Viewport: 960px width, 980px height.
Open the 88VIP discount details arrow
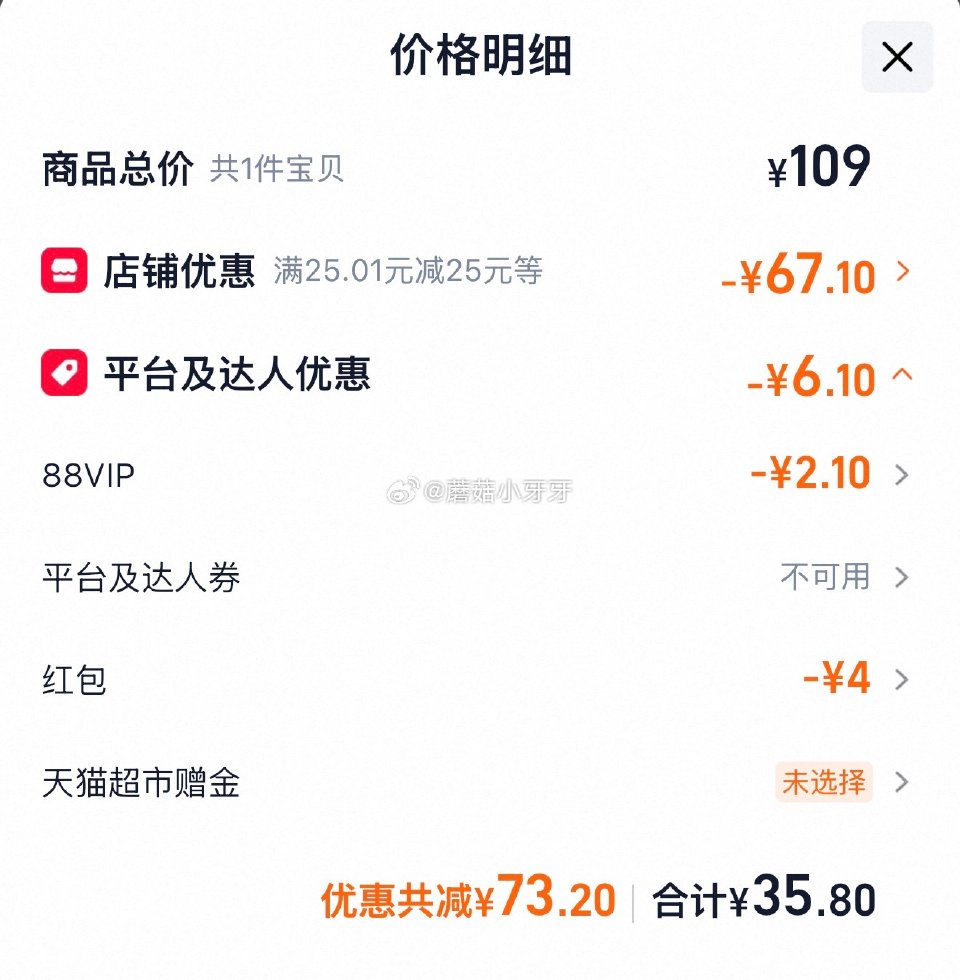pos(903,474)
